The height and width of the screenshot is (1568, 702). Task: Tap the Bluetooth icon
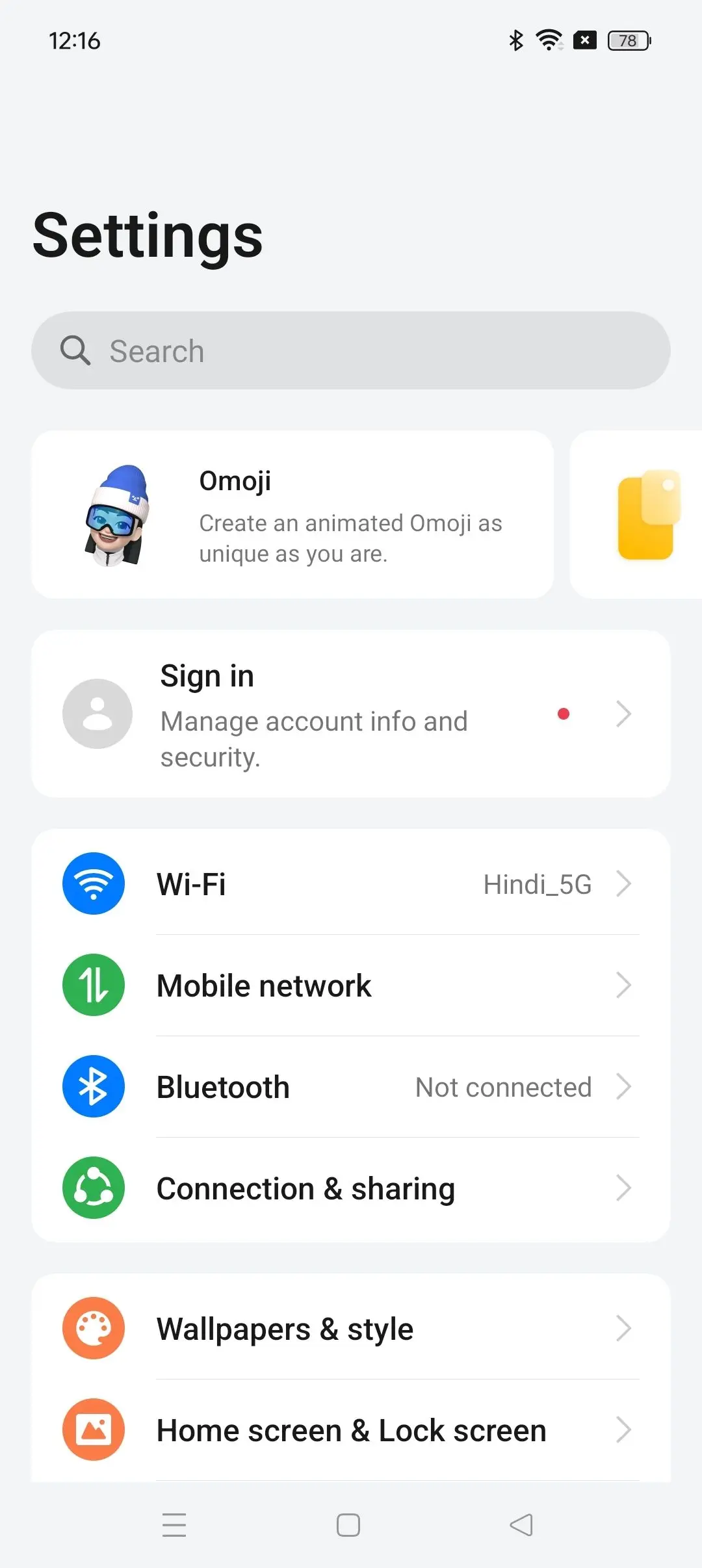point(93,1086)
